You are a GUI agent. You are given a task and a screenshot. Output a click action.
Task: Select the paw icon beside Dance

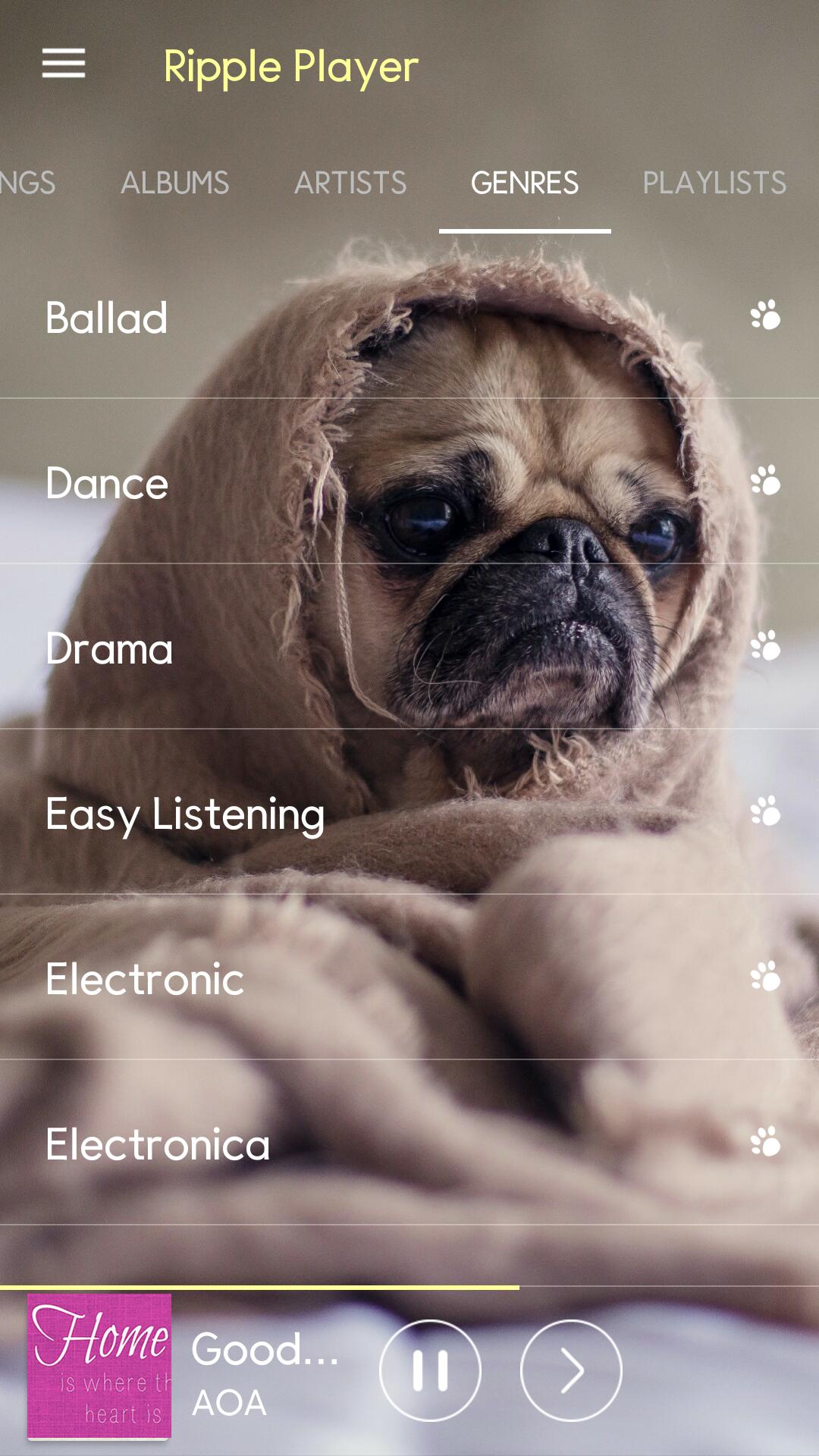(x=766, y=482)
